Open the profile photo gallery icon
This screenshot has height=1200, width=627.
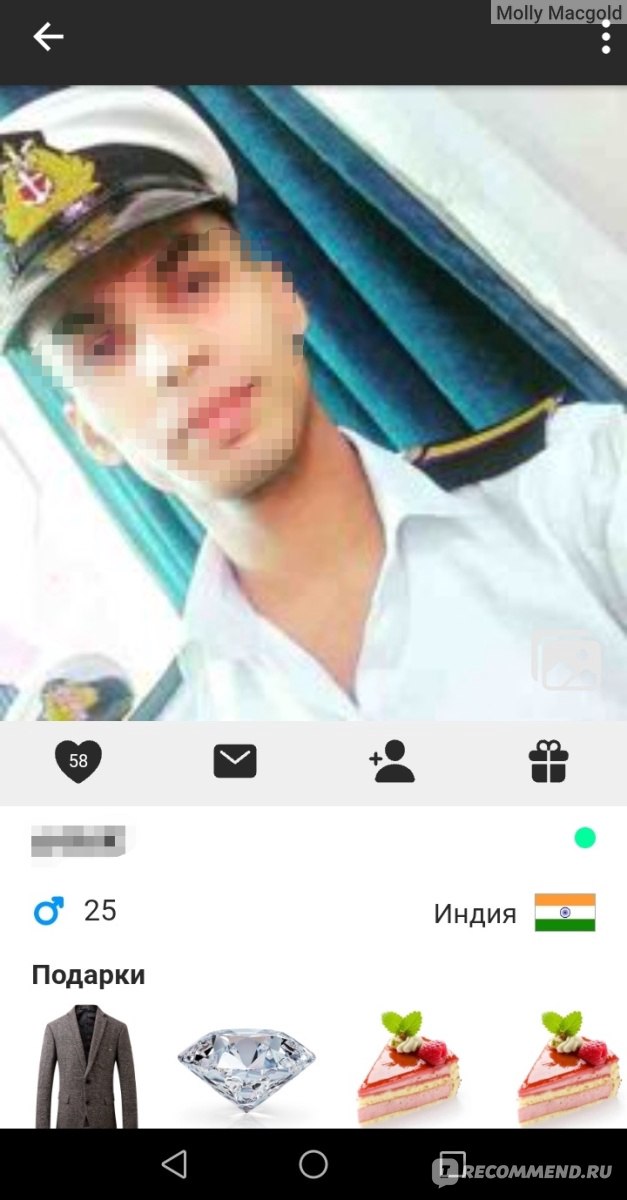[x=567, y=661]
